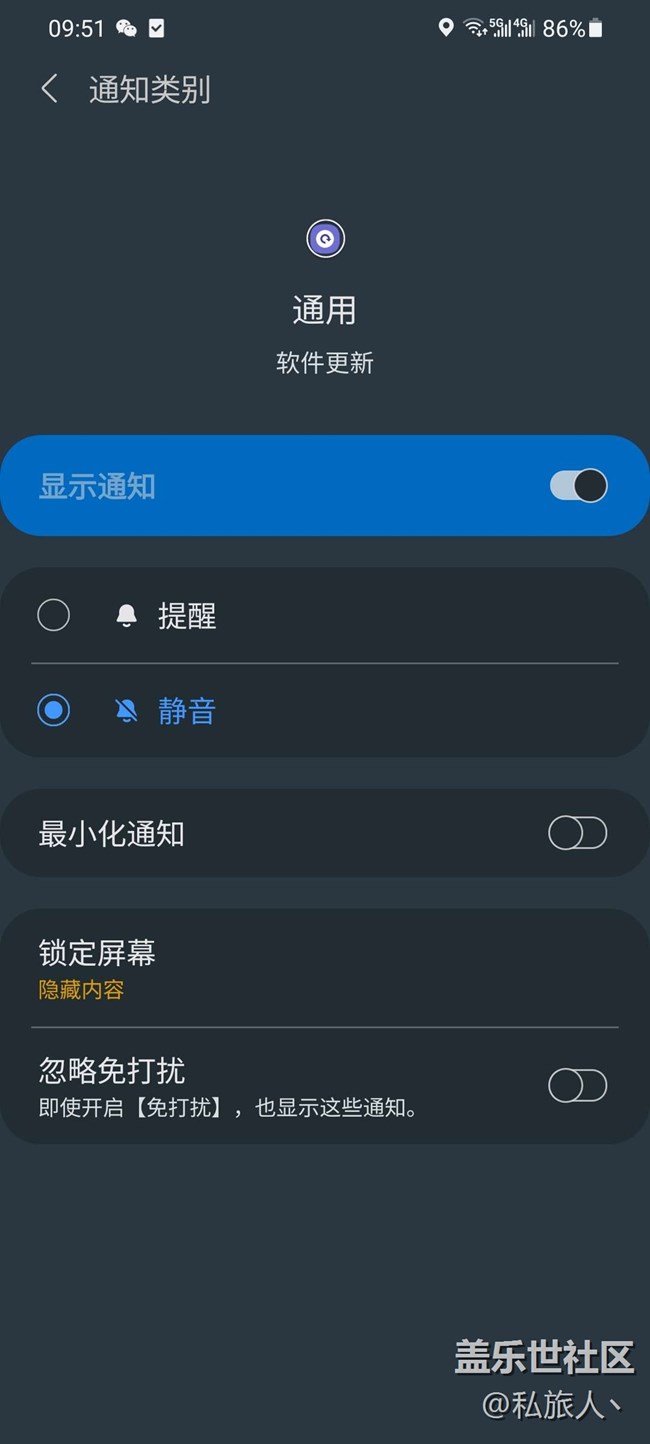Go back from 通知类别 screen
Screen dimensions: 650x1444
click(x=49, y=89)
